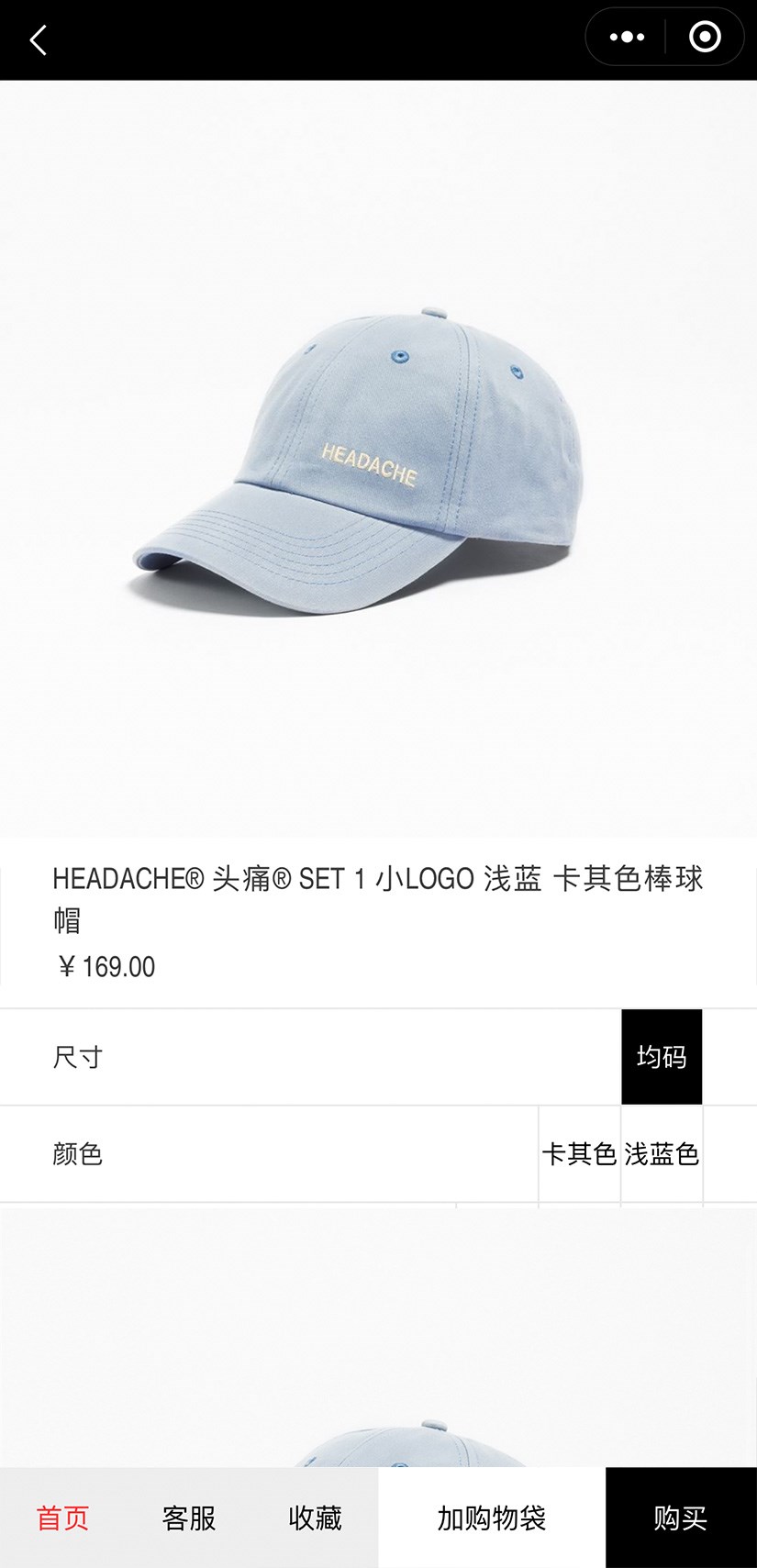The image size is (757, 1568).
Task: Choose the 浅蓝色 color option
Action: point(662,1153)
